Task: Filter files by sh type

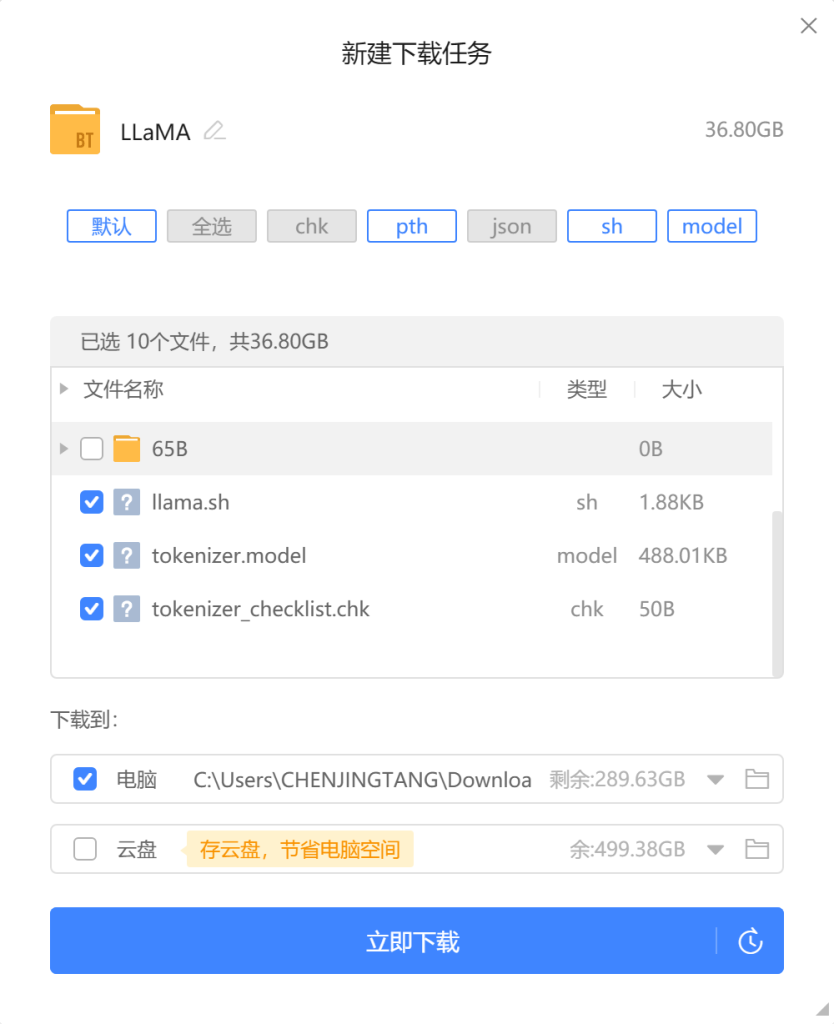Action: point(612,226)
